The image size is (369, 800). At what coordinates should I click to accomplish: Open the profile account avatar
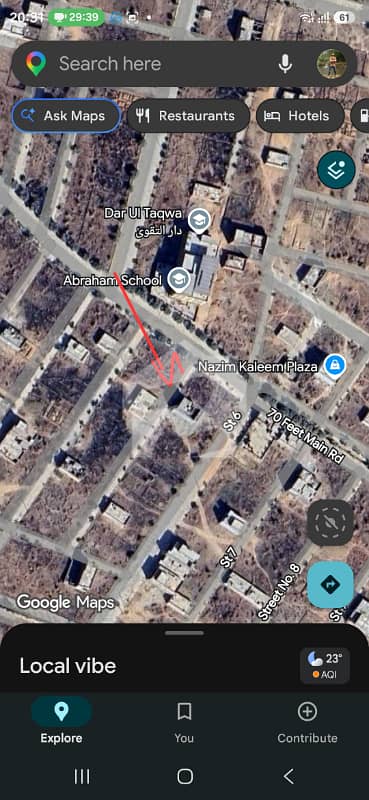point(331,64)
